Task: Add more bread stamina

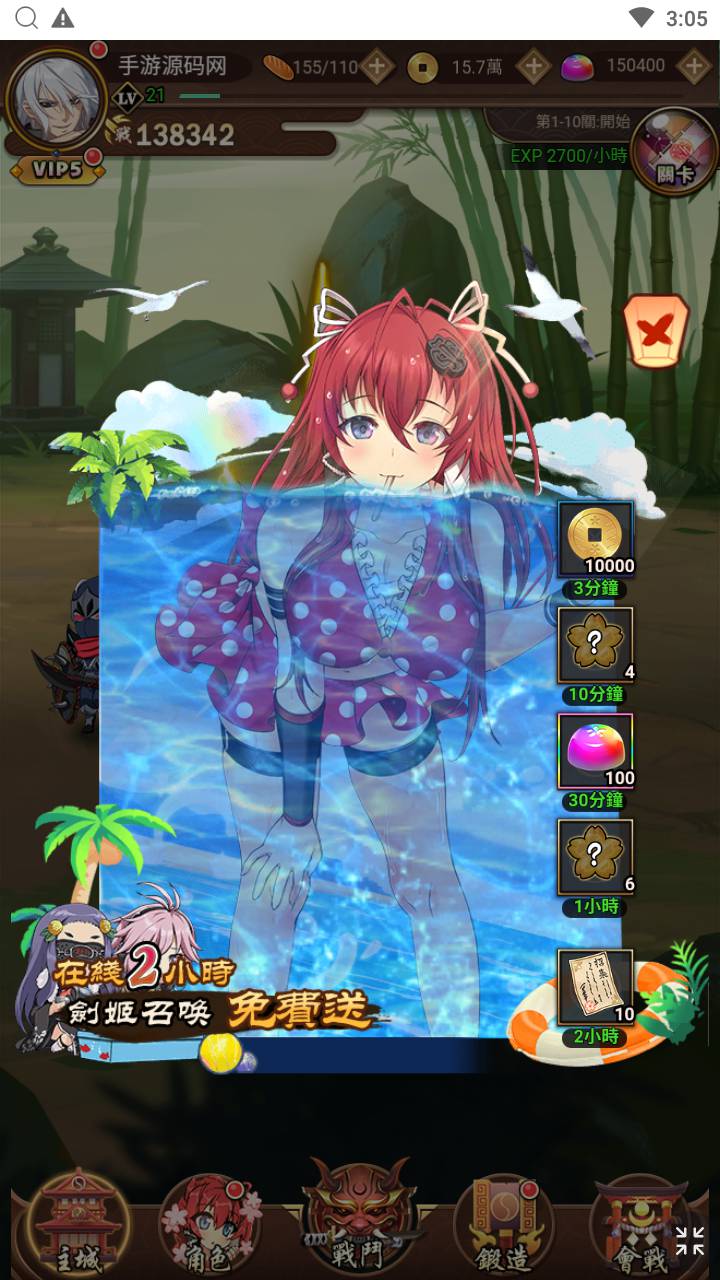Action: tap(376, 67)
